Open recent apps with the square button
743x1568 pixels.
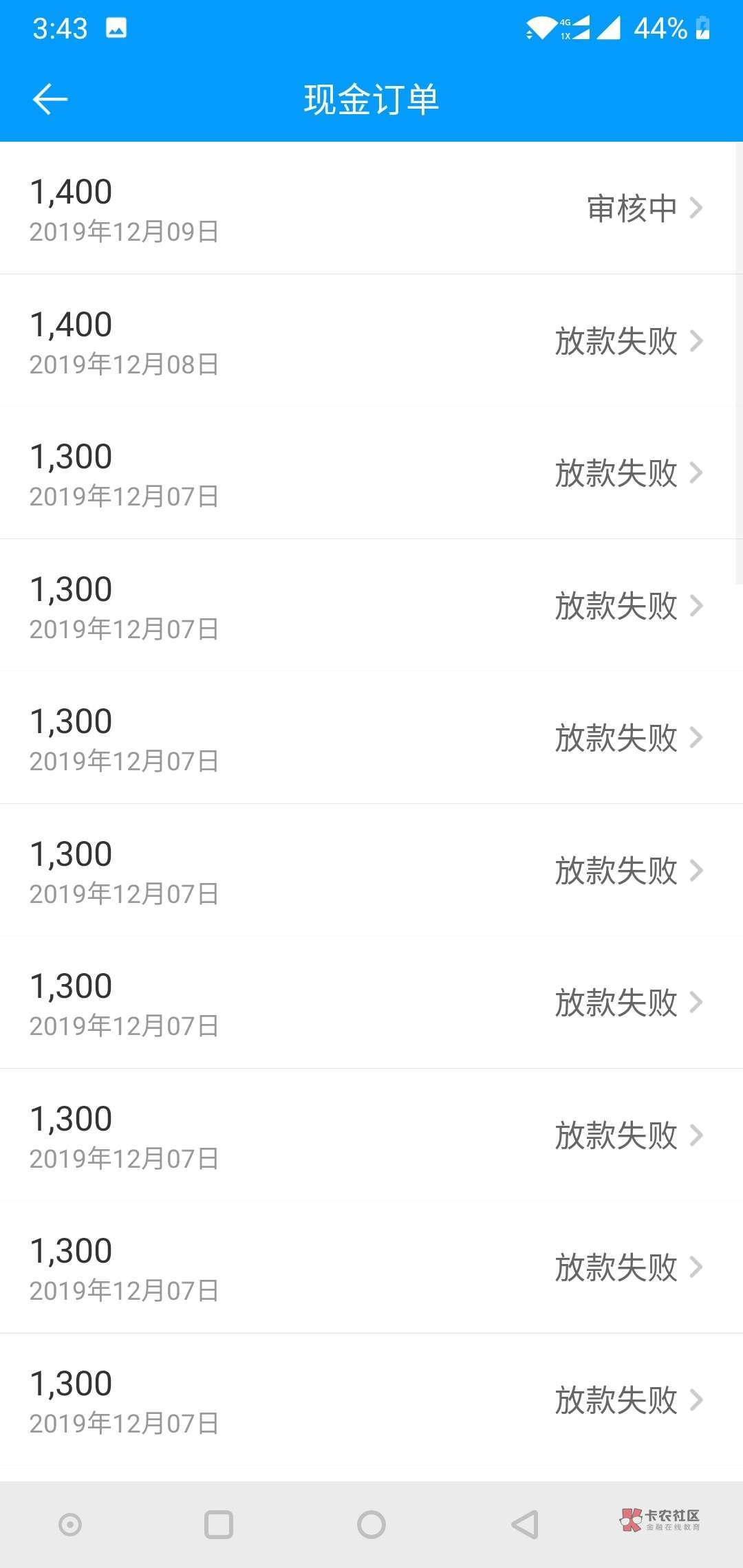(219, 1525)
